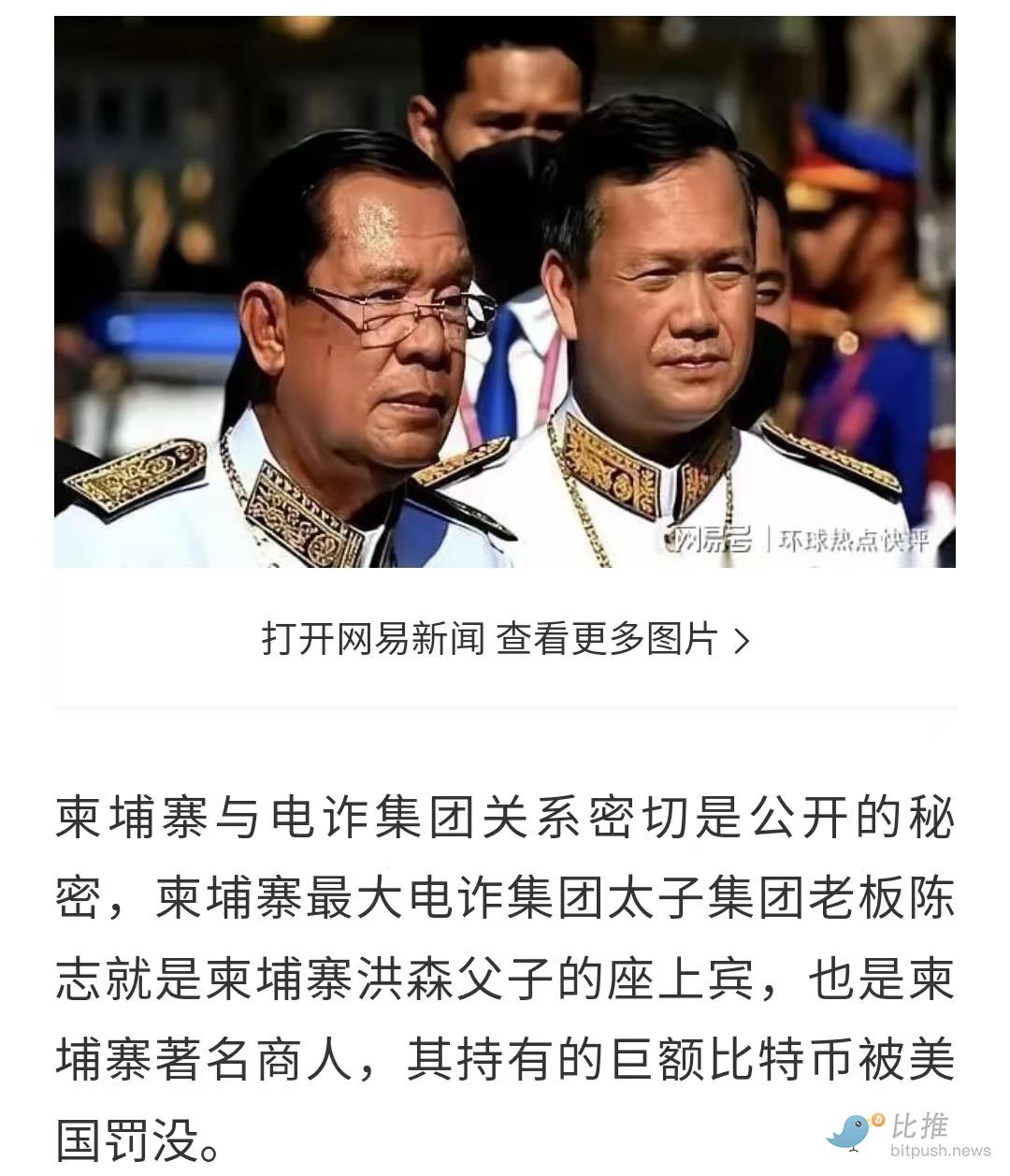Open NetEase News to view more pictures
Image resolution: width=1010 pixels, height=1176 pixels.
(x=505, y=640)
